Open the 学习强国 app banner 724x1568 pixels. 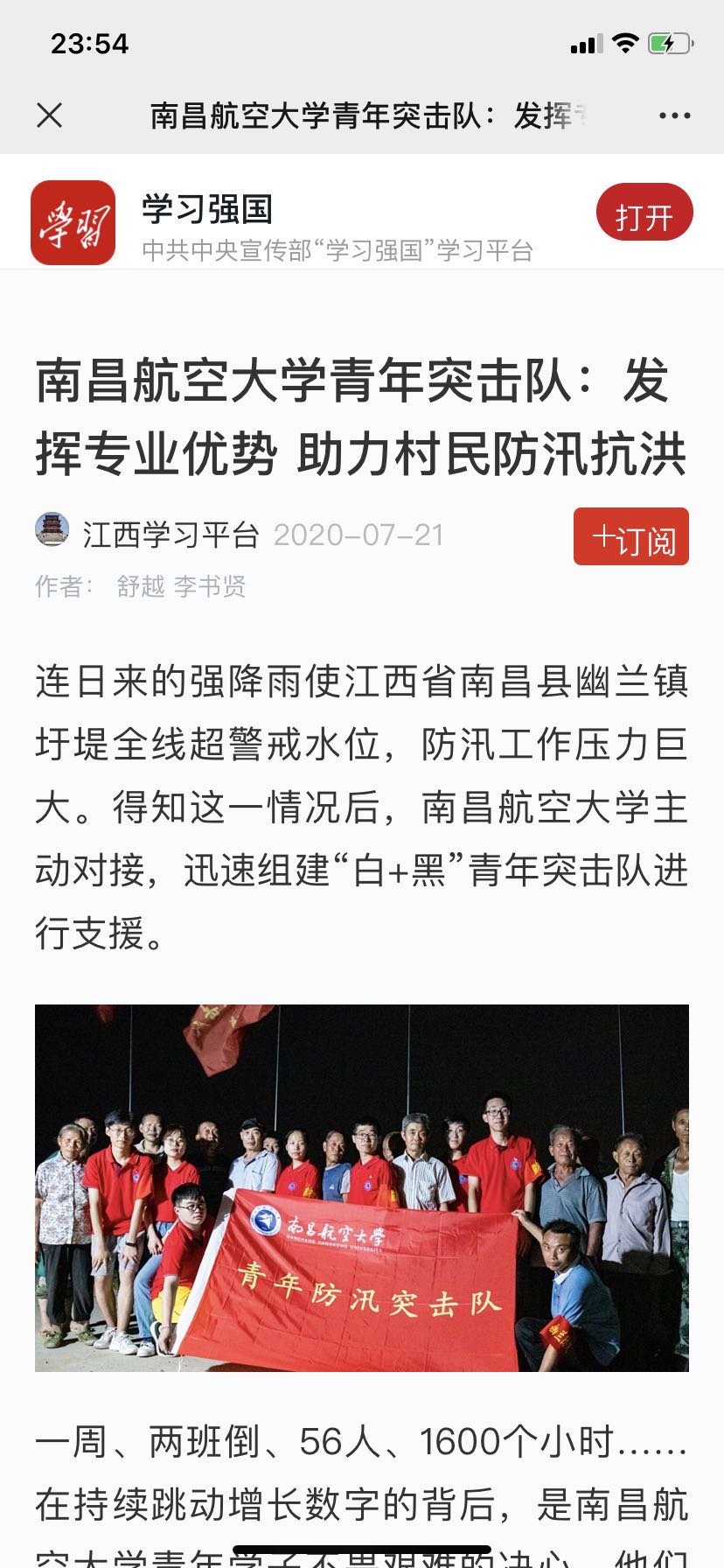pos(208,210)
